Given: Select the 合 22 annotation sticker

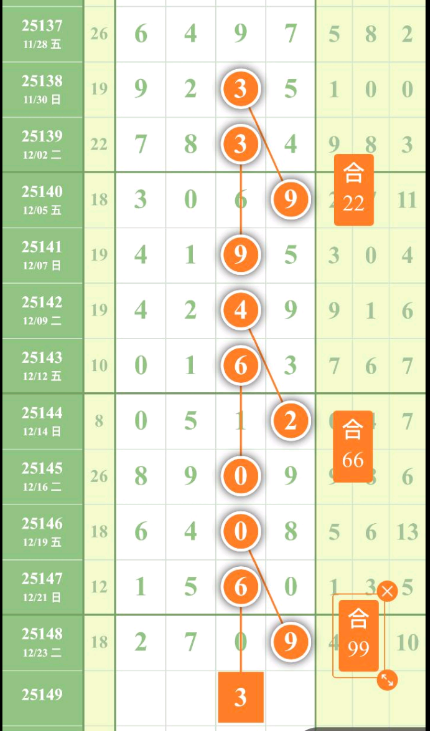Looking at the screenshot, I should (x=354, y=190).
